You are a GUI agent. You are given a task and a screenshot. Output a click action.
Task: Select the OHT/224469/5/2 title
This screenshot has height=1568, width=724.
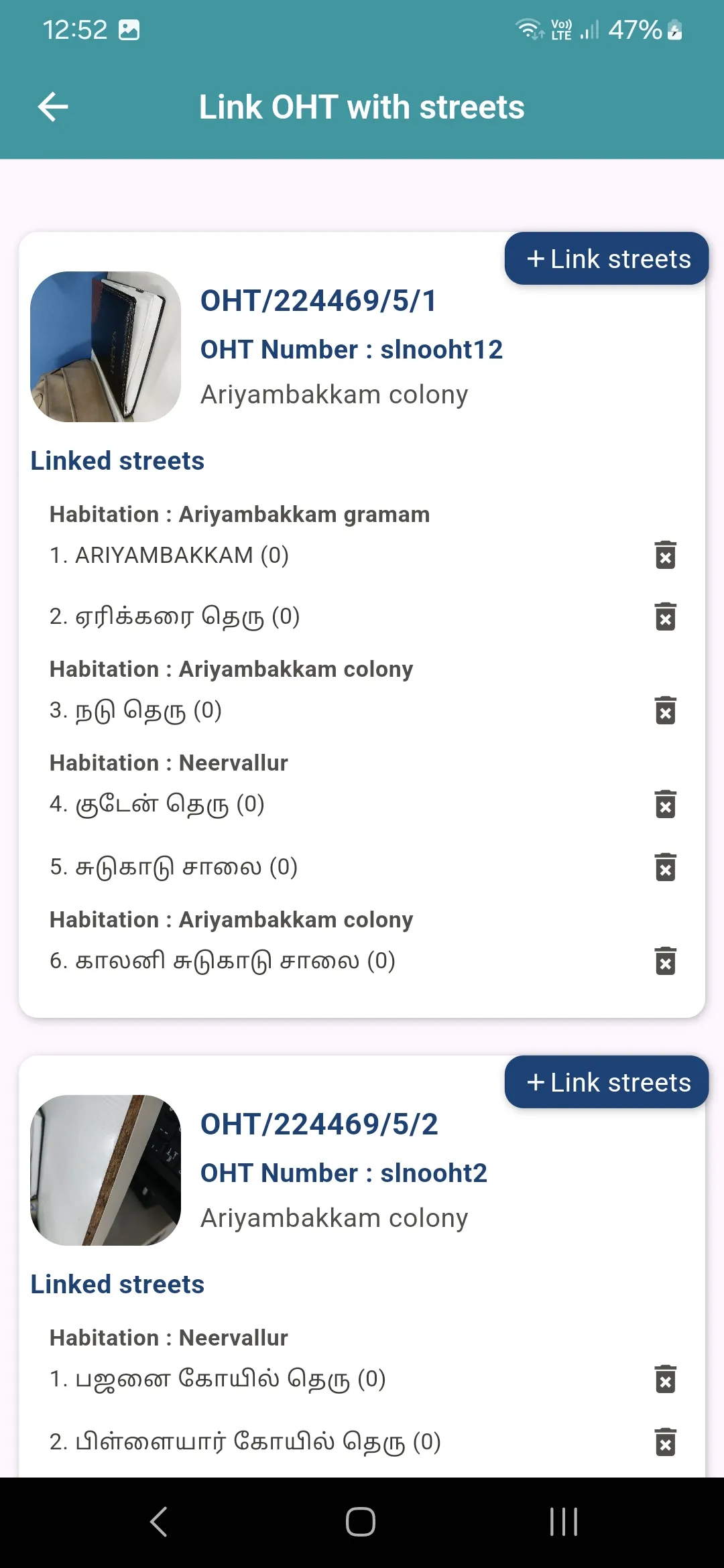coord(319,1126)
